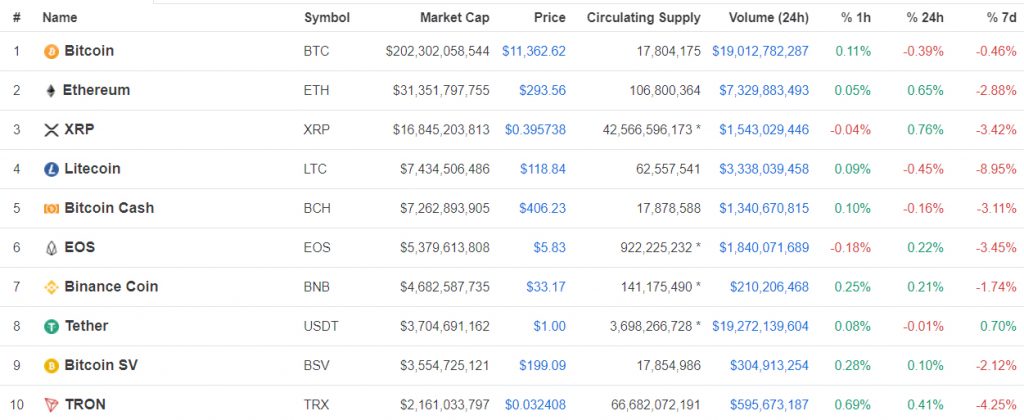The height and width of the screenshot is (420, 1024).
Task: Open the TRON coin page
Action: 84,405
